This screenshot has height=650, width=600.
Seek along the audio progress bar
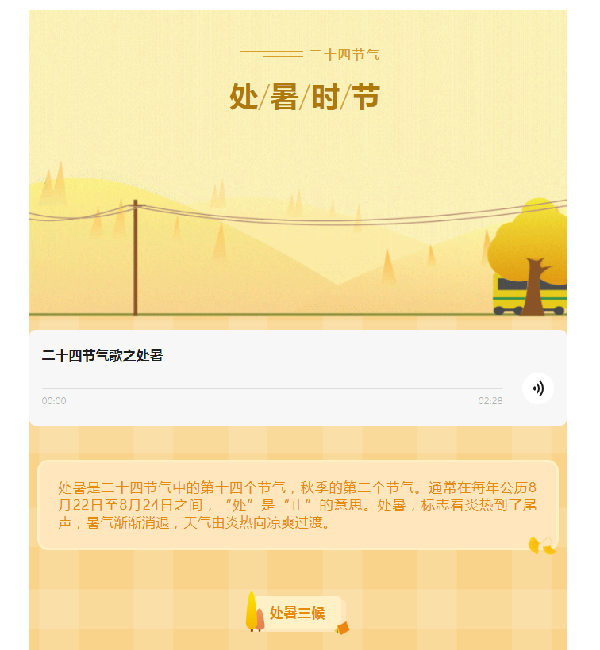(x=271, y=388)
